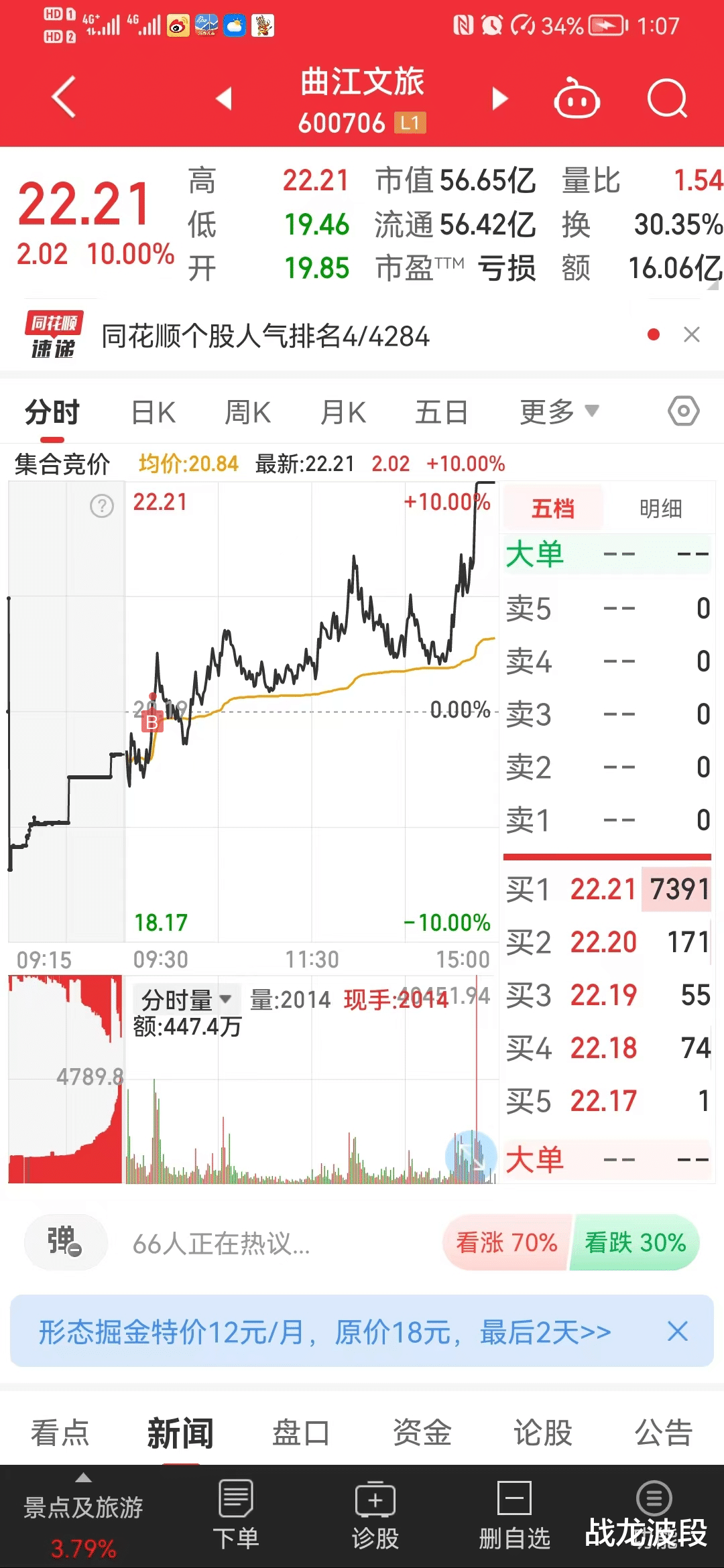Switch to the 日K chart tab
This screenshot has height=1568, width=724.
tap(154, 412)
